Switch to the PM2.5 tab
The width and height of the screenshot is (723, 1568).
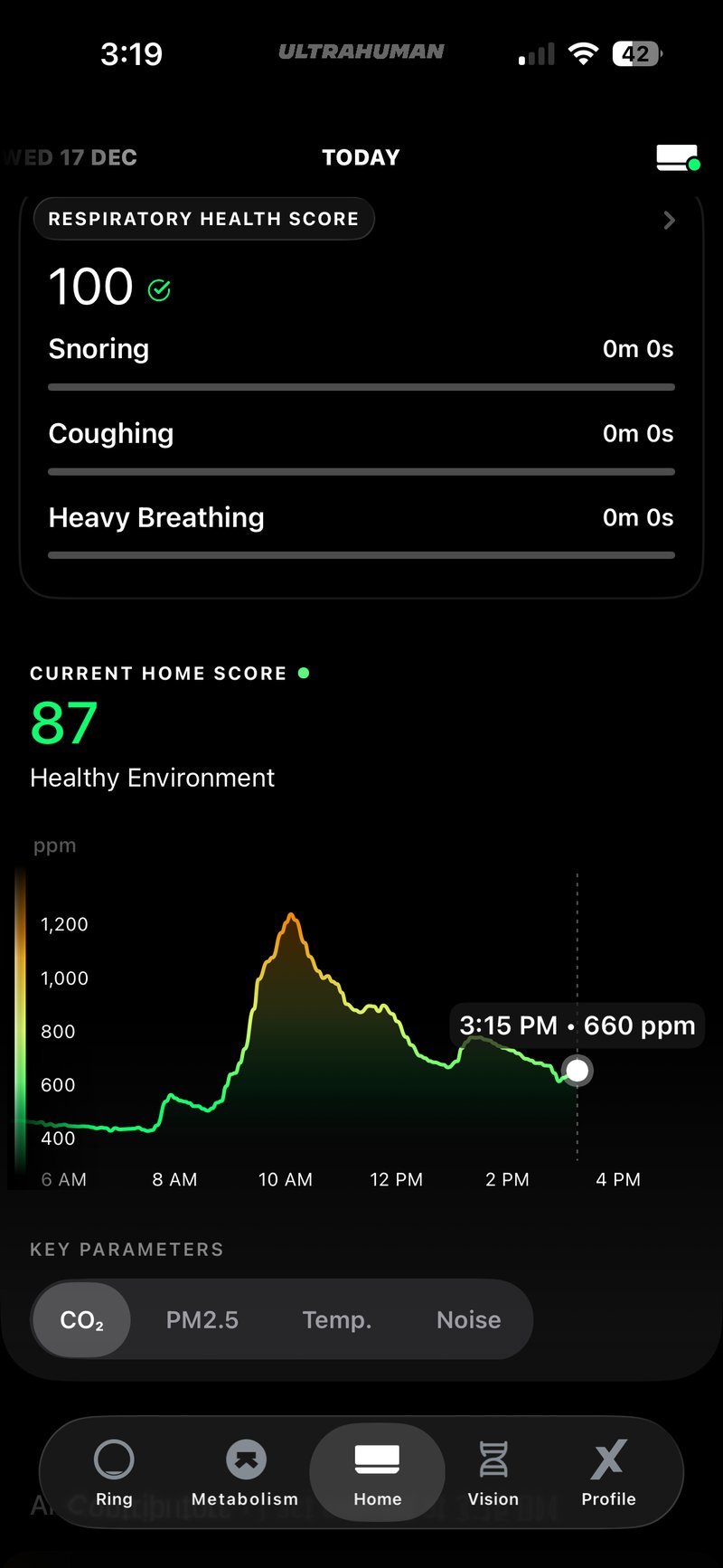pyautogui.click(x=202, y=1319)
